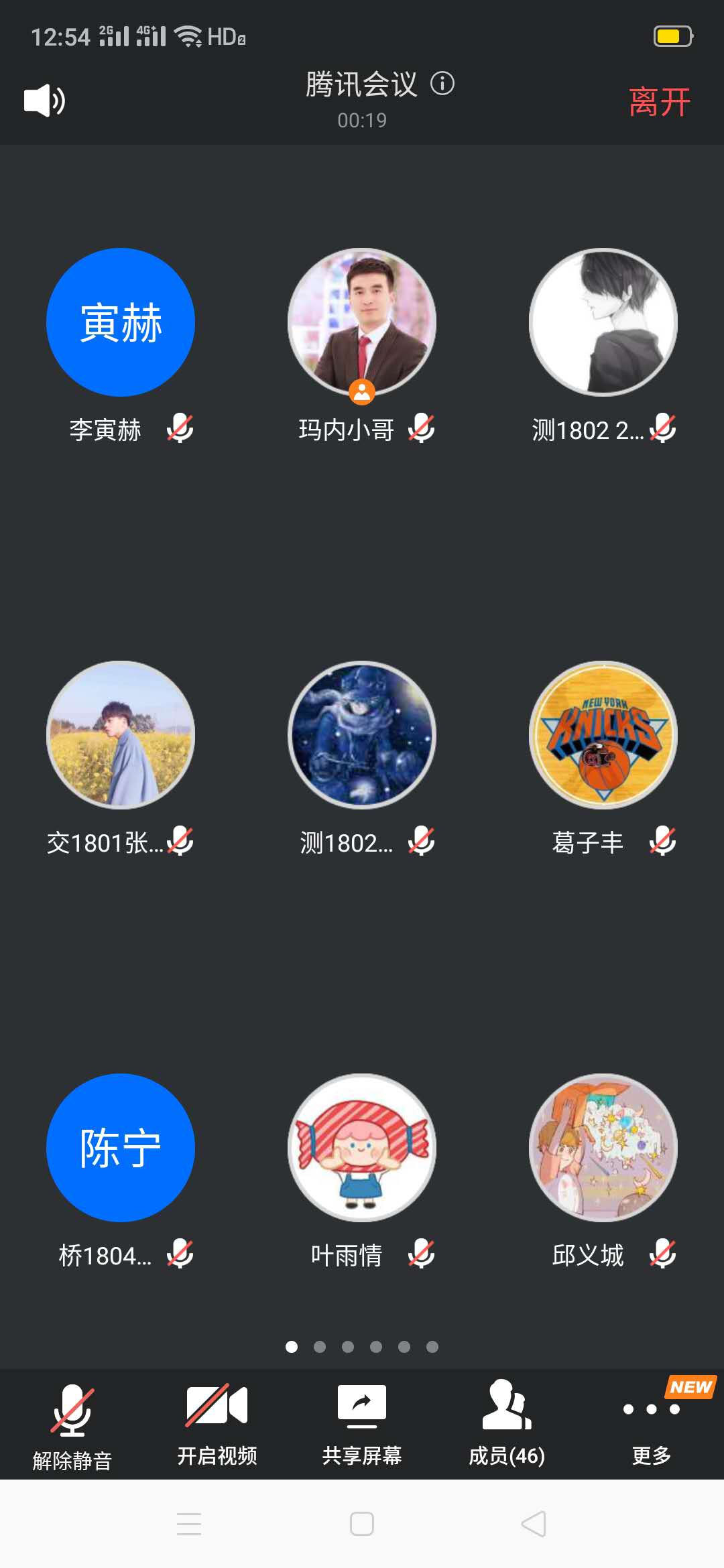Select participant 邱义城's avatar
This screenshot has height=1568, width=724.
(603, 1148)
